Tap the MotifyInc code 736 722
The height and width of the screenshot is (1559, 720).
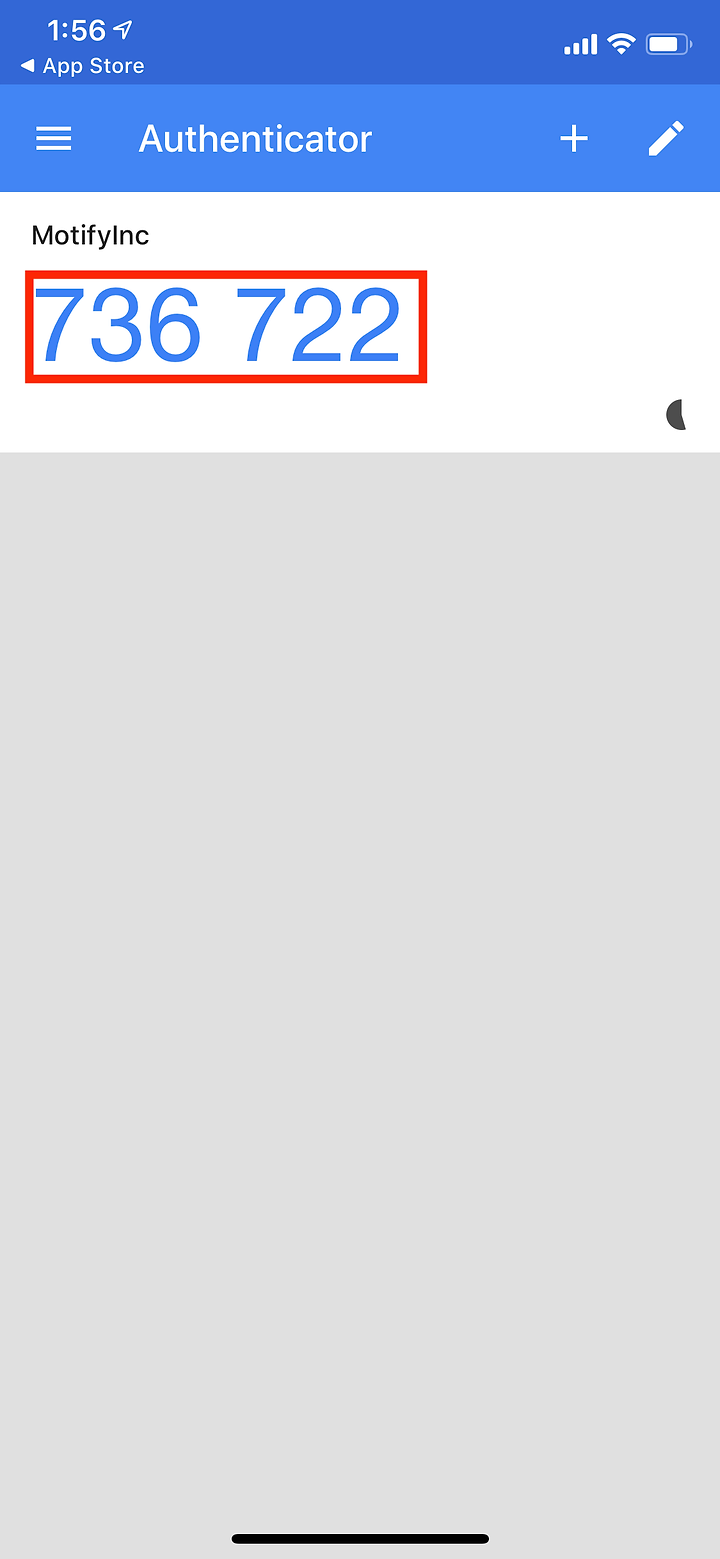pyautogui.click(x=218, y=325)
